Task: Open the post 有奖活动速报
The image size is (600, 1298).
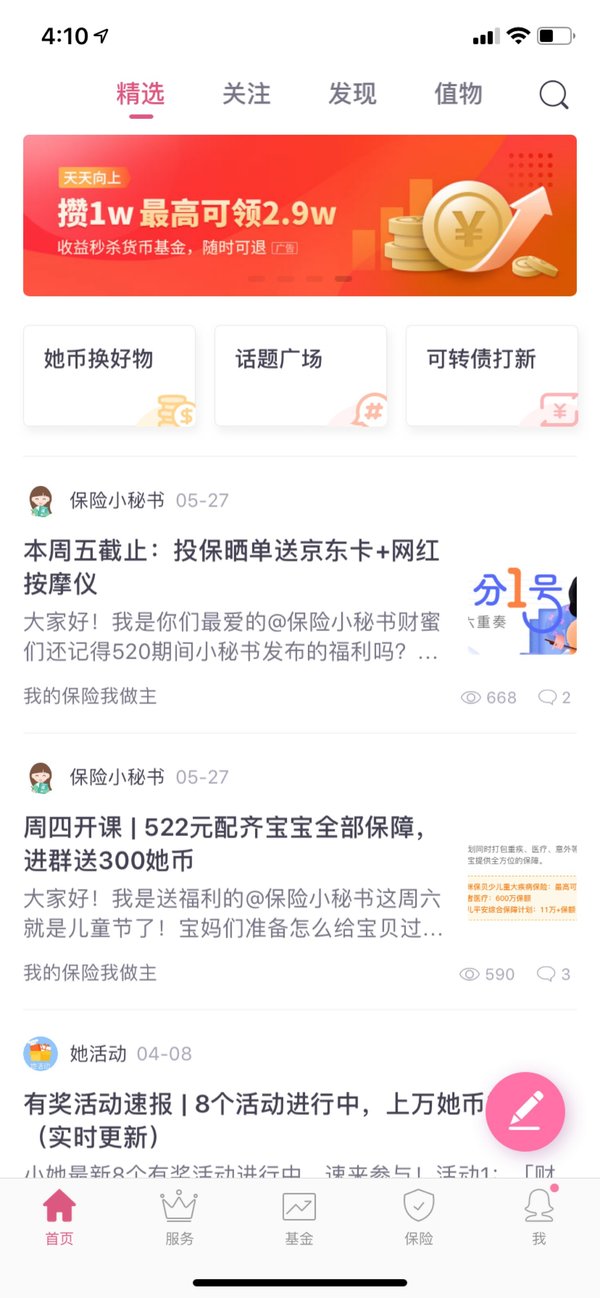Action: coord(254,1120)
